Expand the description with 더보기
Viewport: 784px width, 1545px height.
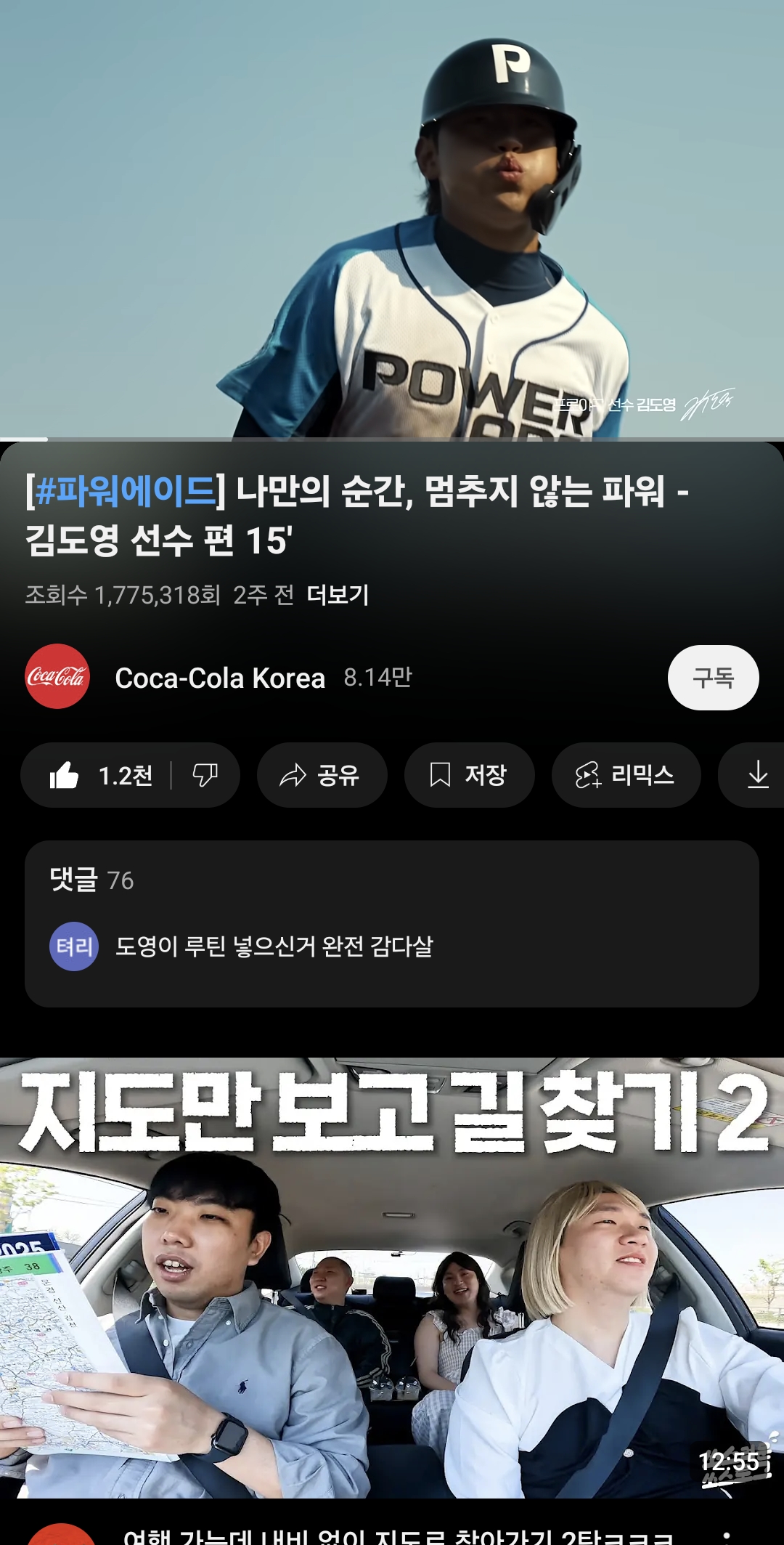pyautogui.click(x=338, y=595)
